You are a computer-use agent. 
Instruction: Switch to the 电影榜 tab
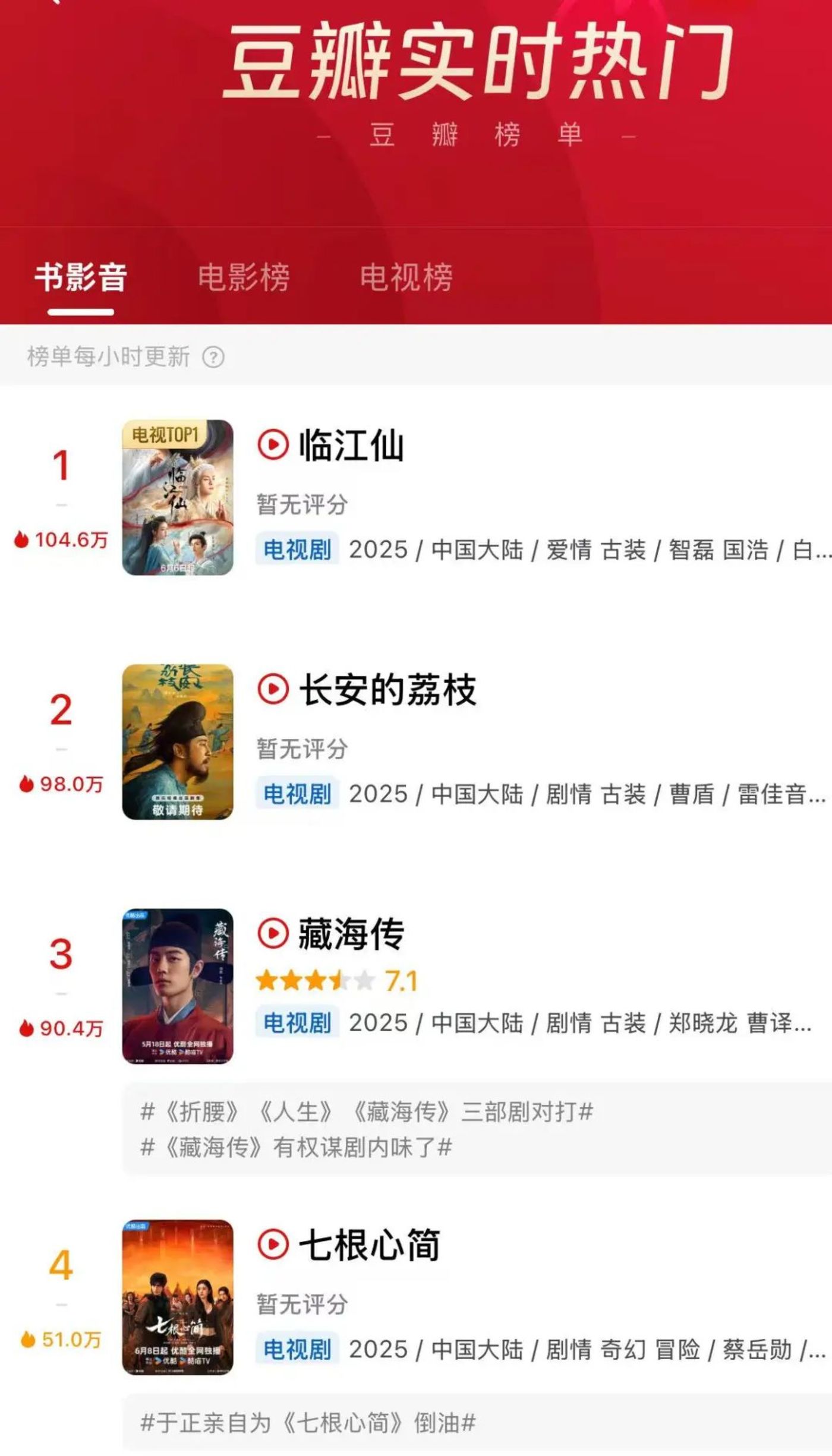click(x=244, y=277)
